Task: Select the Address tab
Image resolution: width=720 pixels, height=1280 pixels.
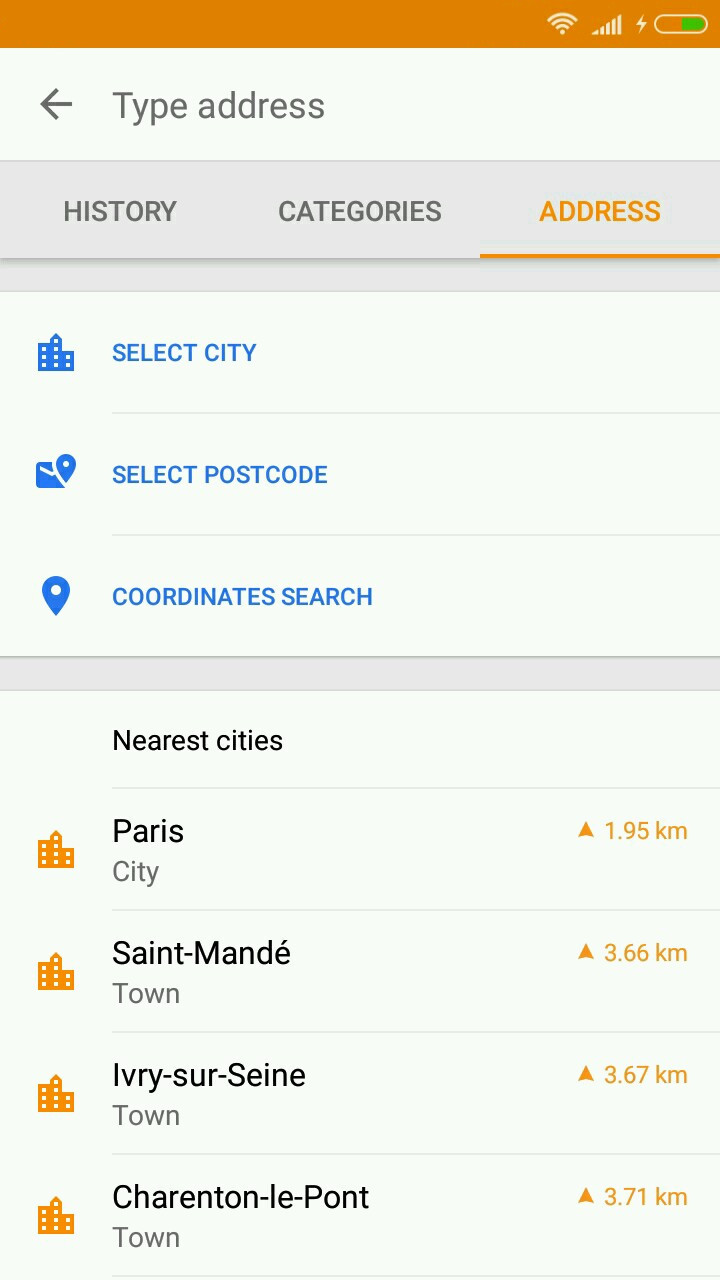Action: click(x=600, y=212)
